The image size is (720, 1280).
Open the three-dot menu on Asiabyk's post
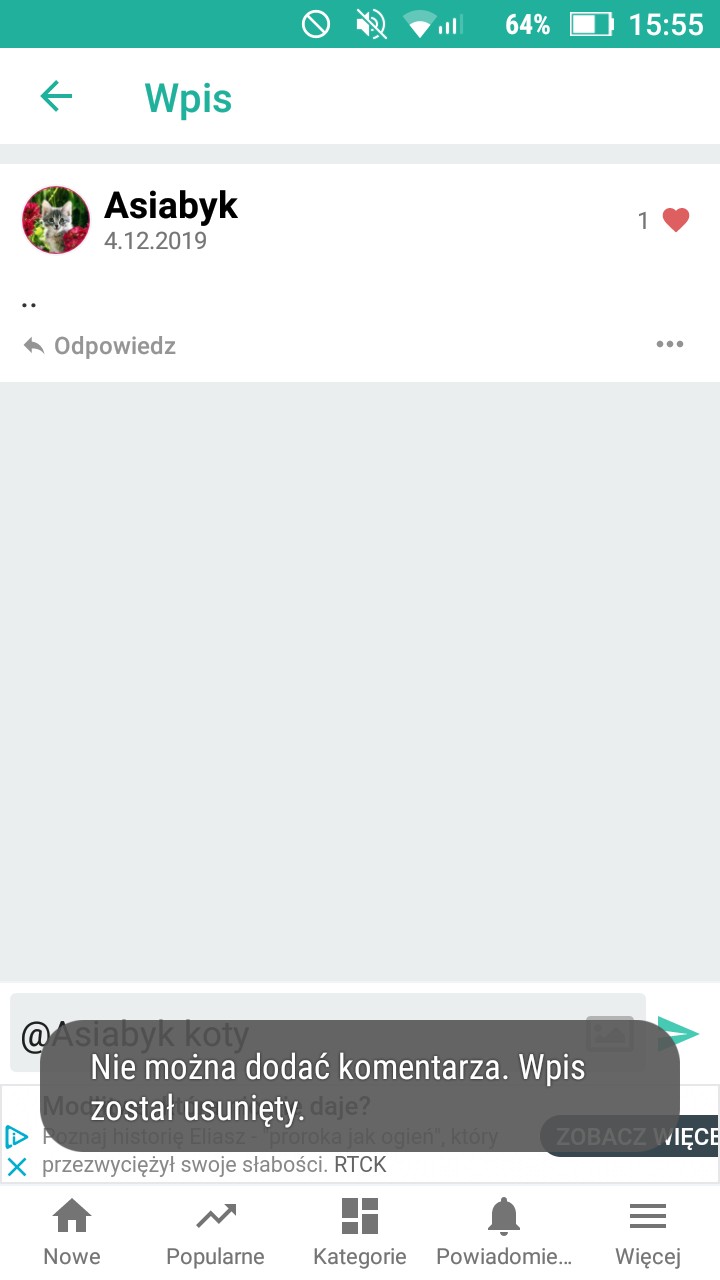click(x=669, y=344)
